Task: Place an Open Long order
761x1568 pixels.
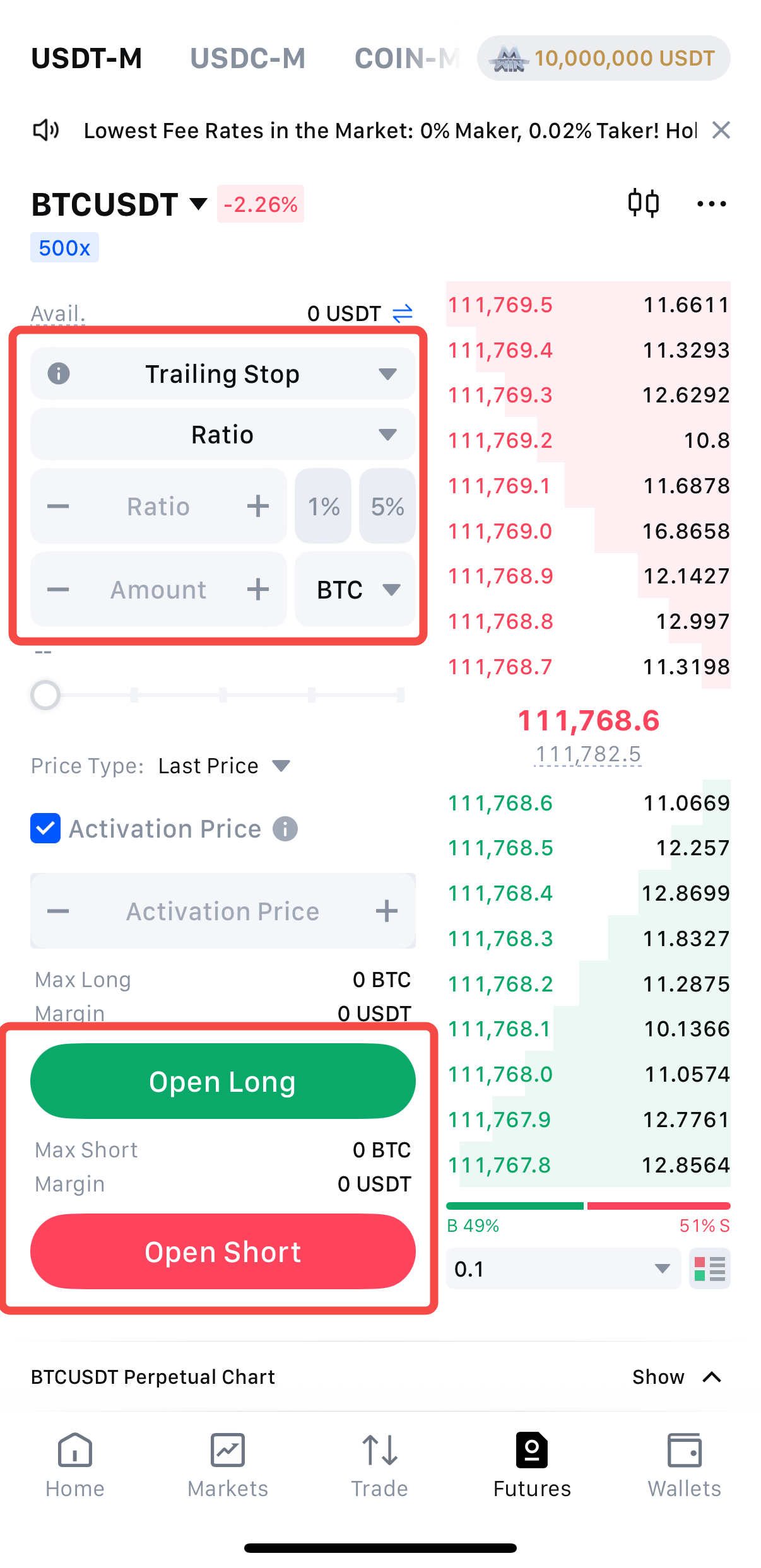Action: [x=223, y=1082]
